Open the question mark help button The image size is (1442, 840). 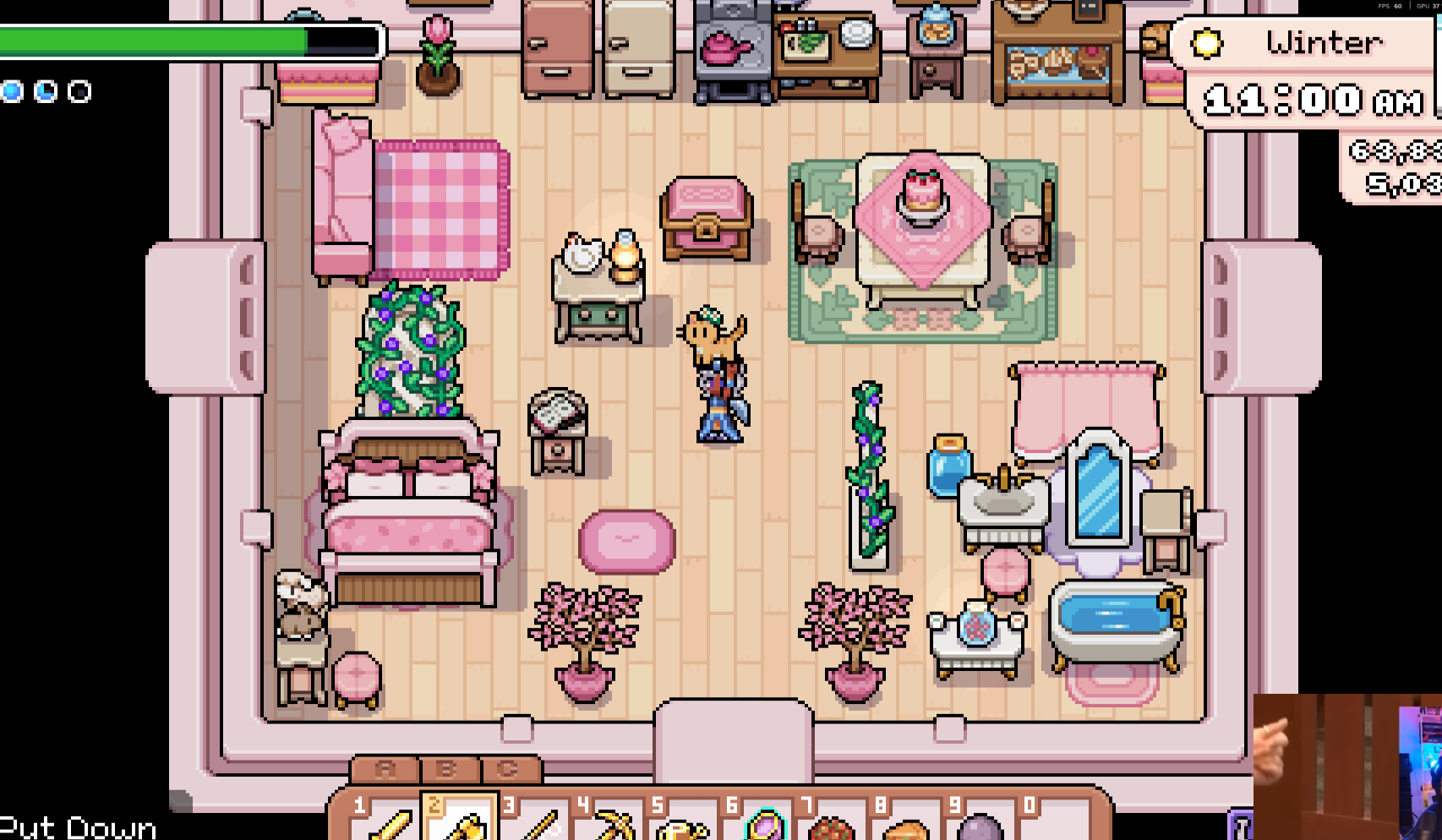pos(1240,825)
